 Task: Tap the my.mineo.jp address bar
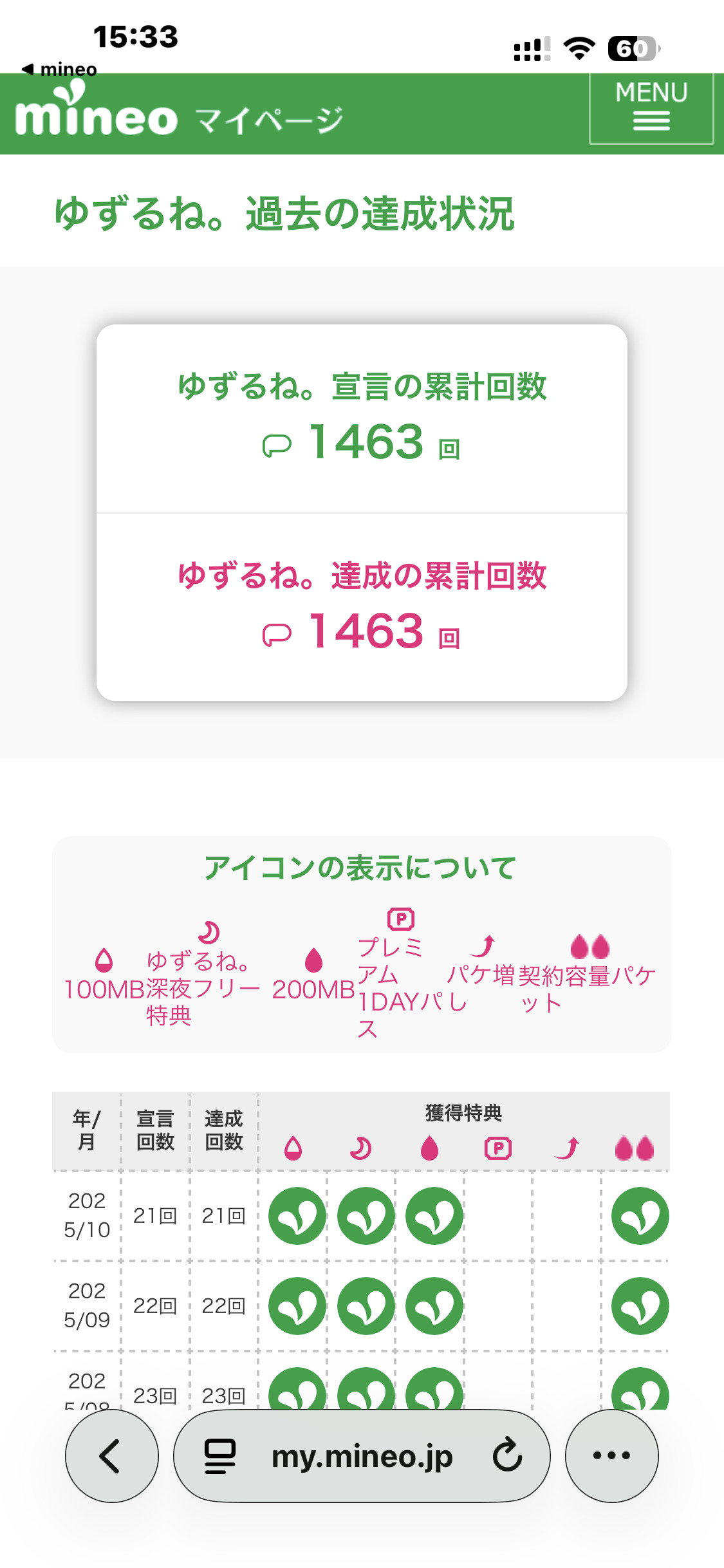(x=362, y=1456)
